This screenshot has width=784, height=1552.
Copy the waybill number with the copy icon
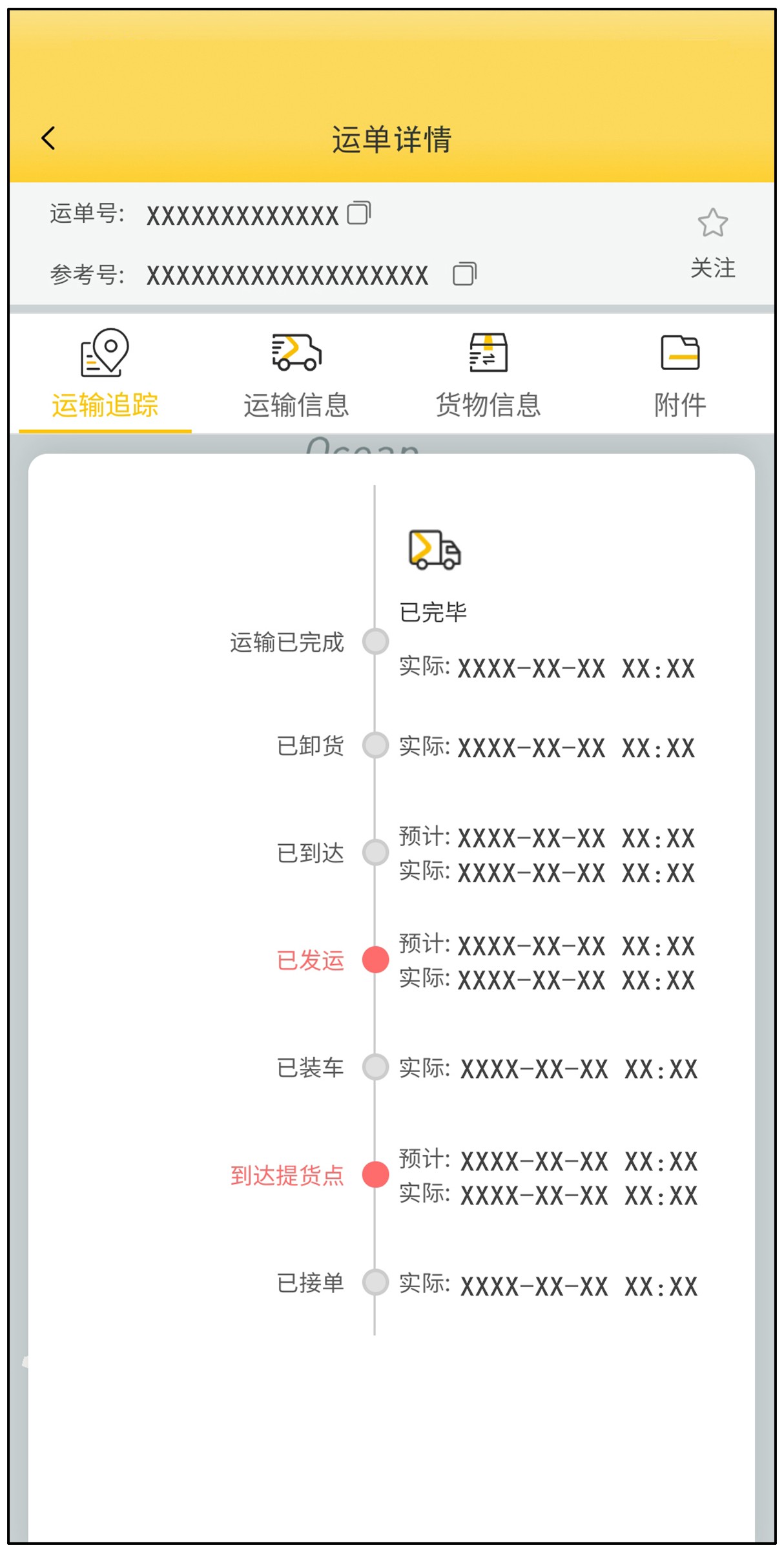coord(360,214)
